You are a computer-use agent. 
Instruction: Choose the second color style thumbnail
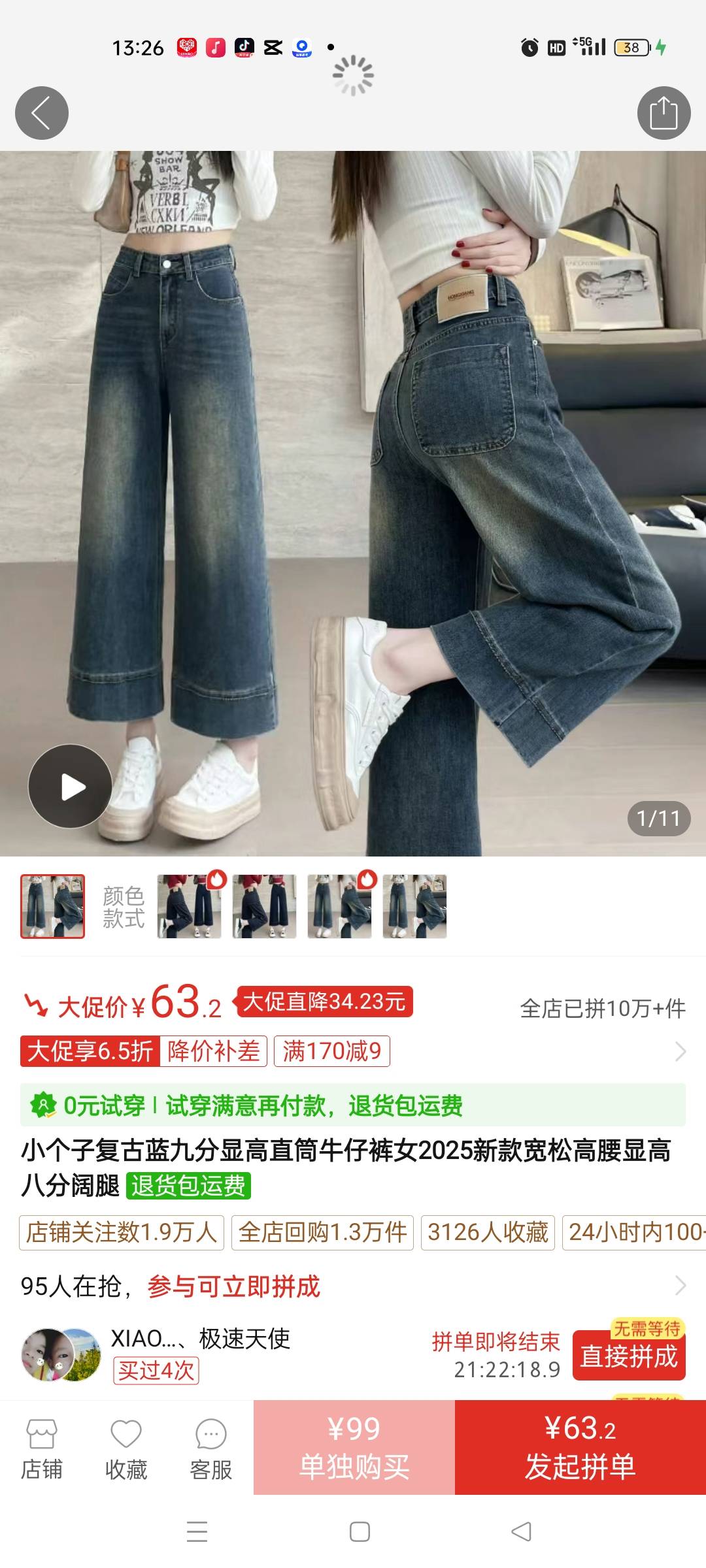(x=265, y=907)
